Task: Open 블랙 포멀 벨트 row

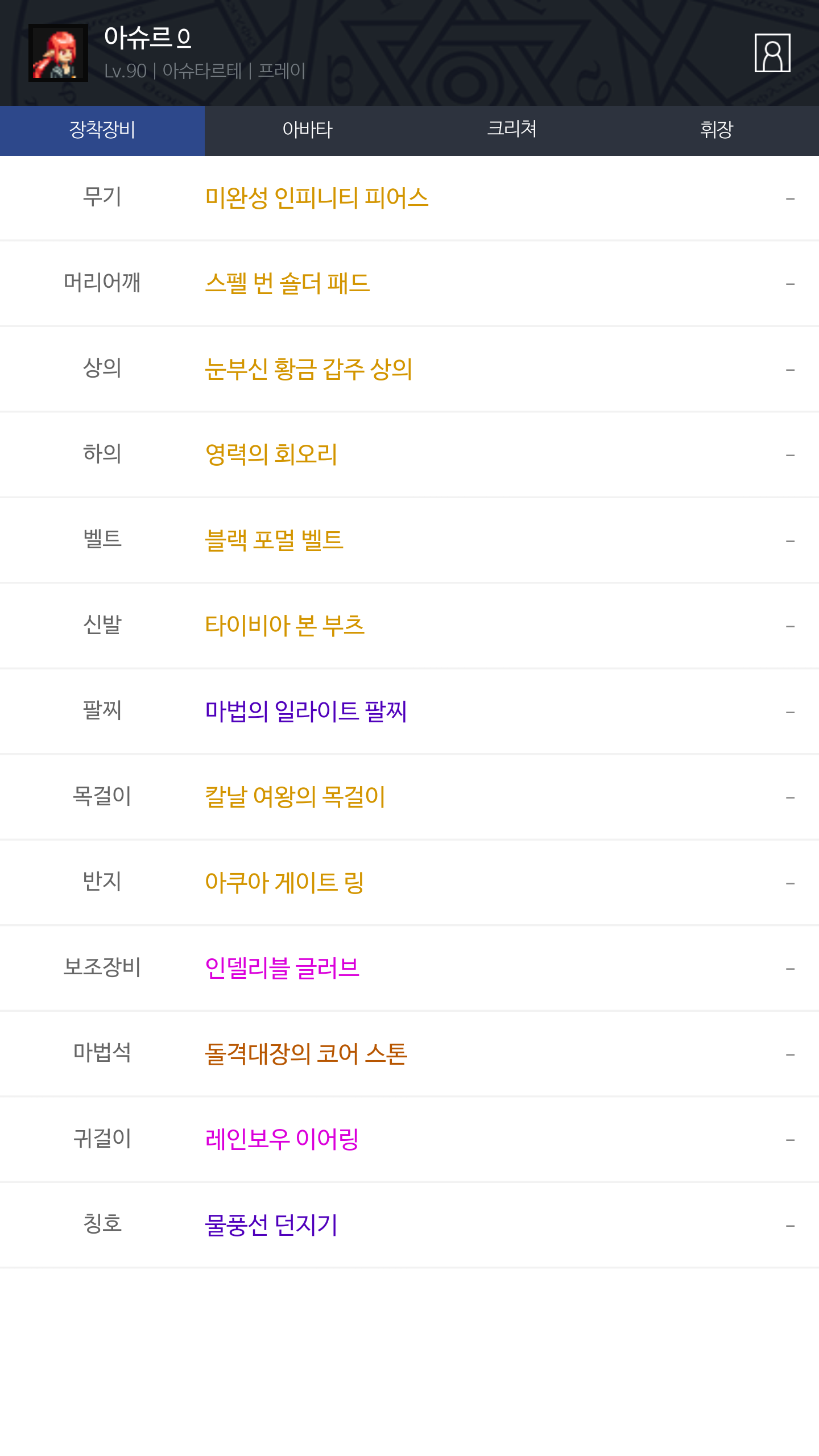Action: [x=274, y=540]
